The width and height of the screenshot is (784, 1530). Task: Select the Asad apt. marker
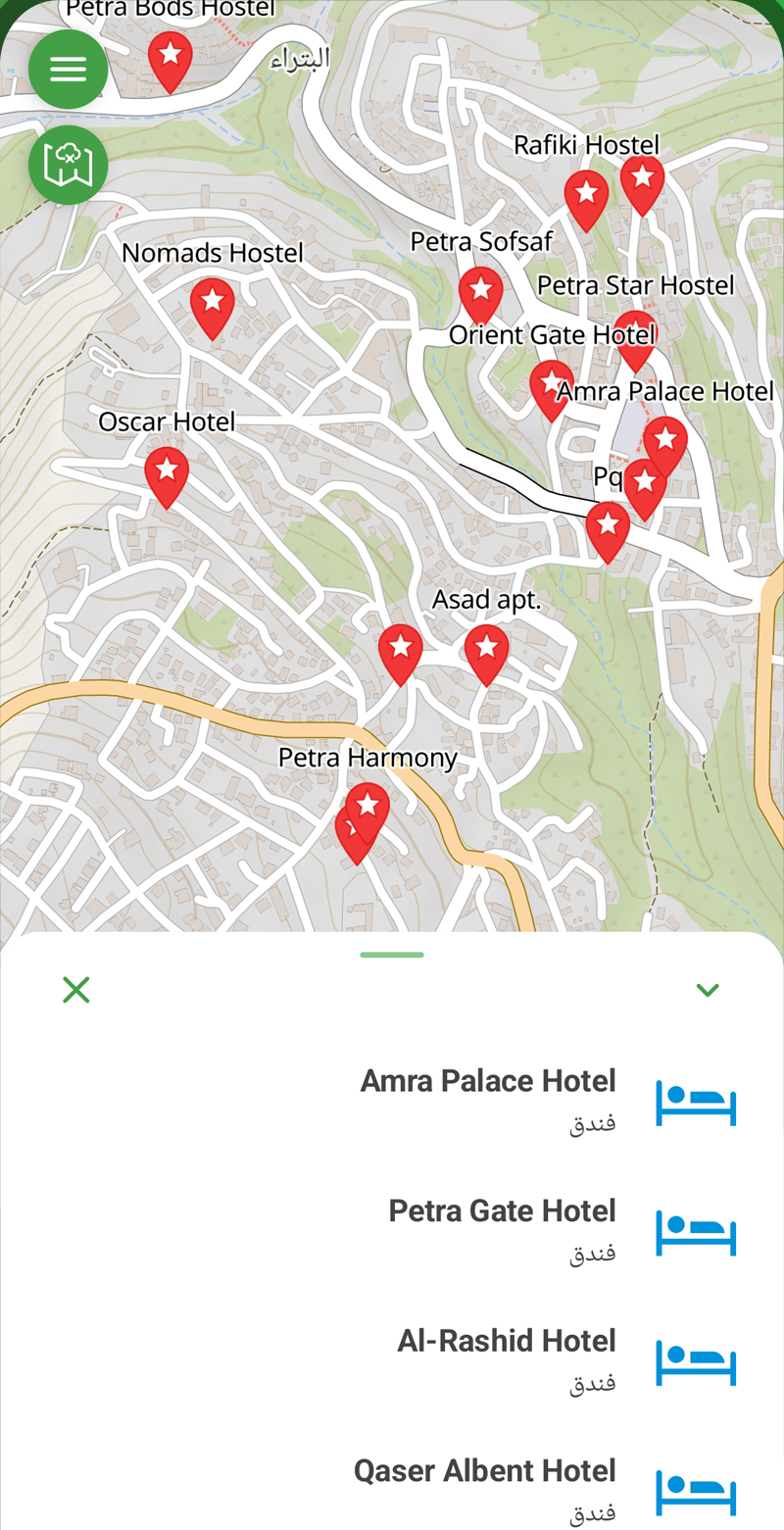tap(487, 654)
